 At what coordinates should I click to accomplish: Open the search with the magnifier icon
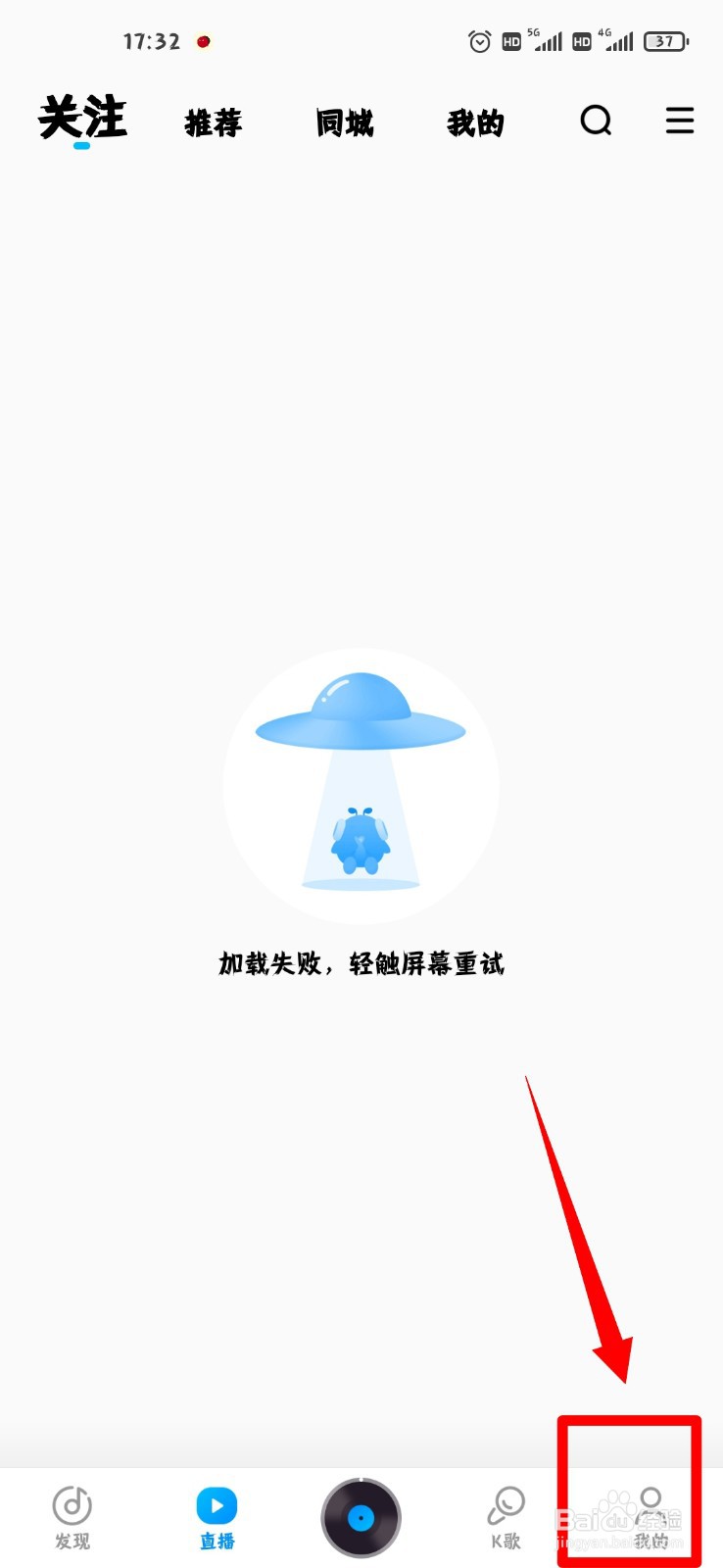click(596, 121)
